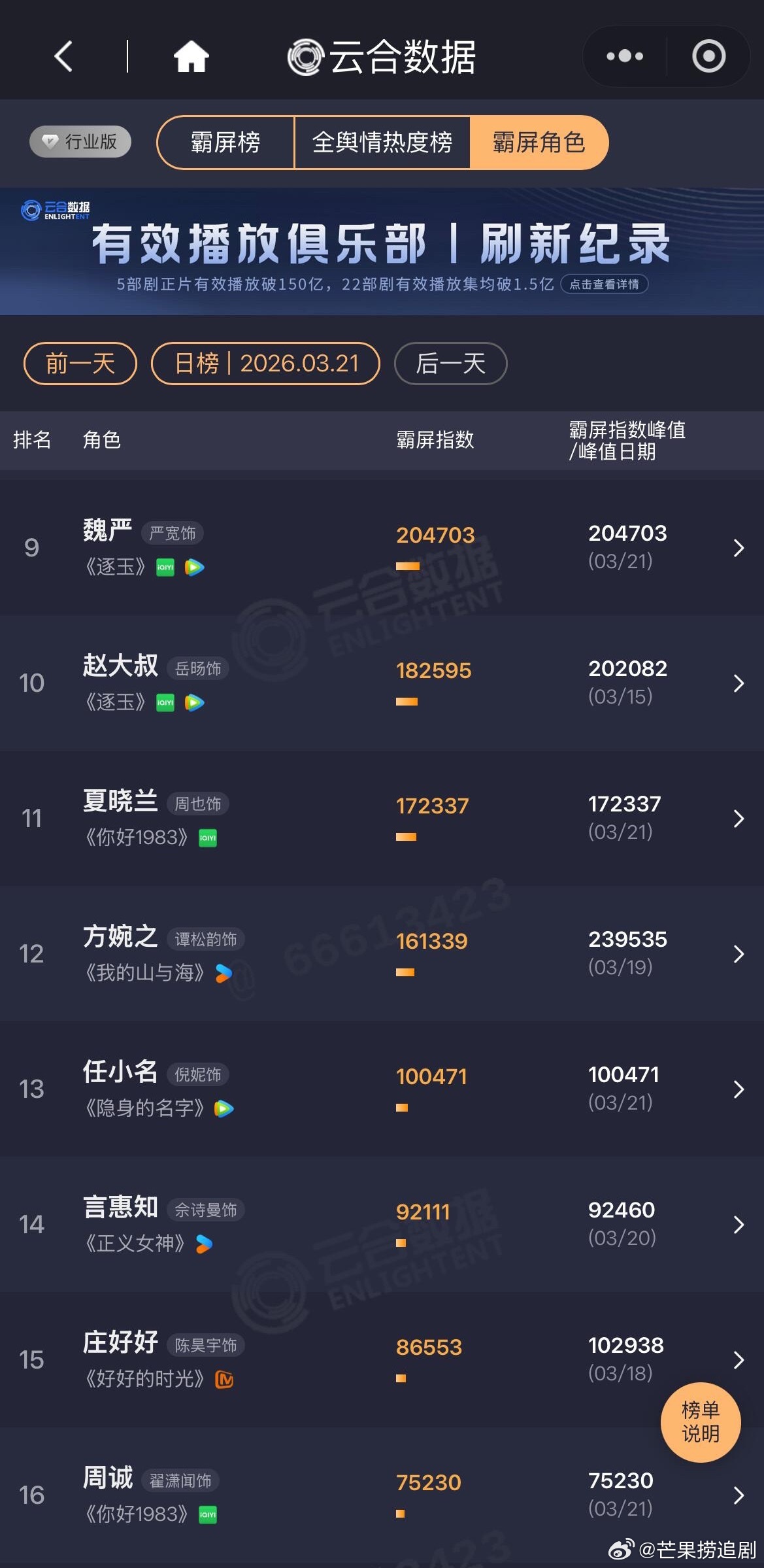Open the Youku icon next to 《我的山与海》

click(223, 974)
